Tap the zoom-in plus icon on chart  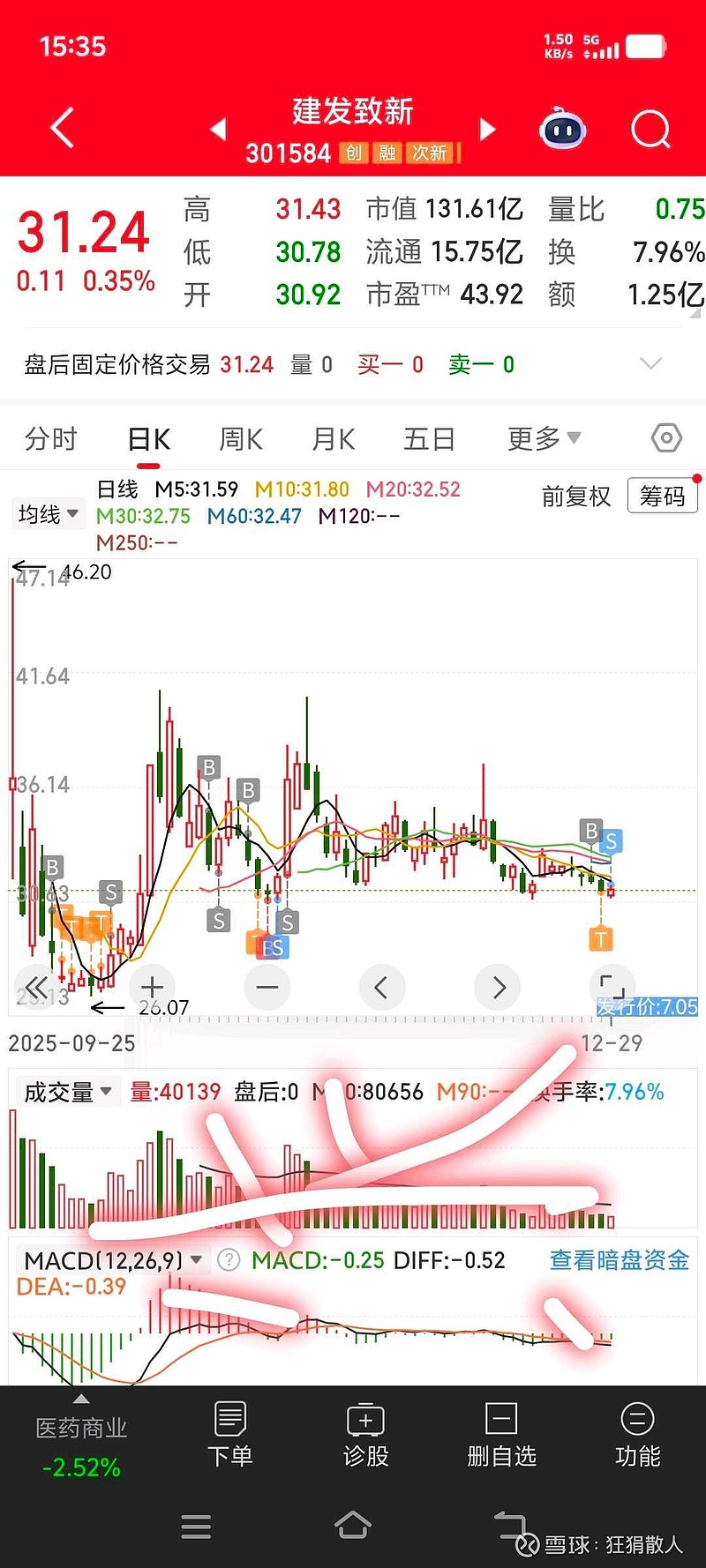152,987
